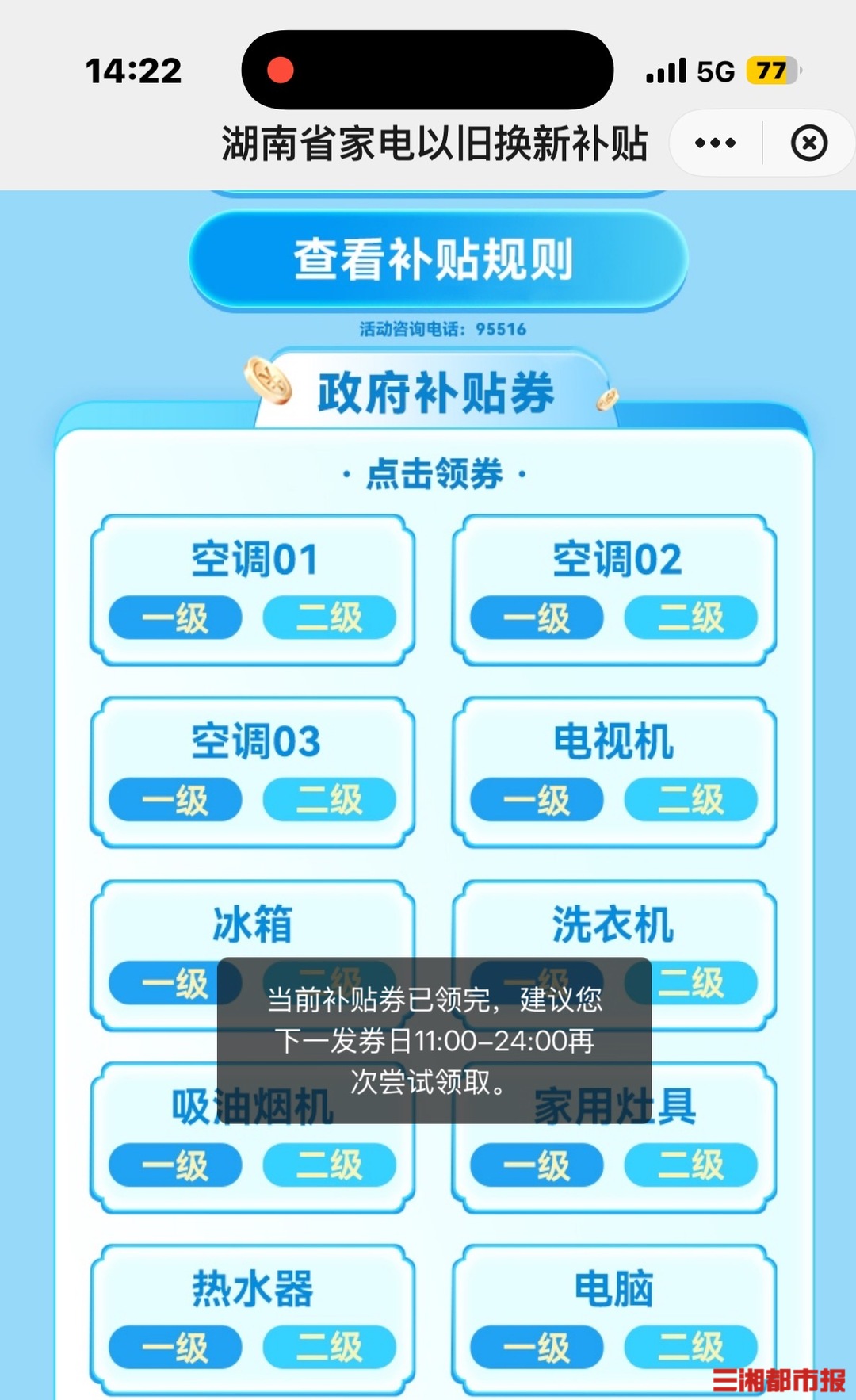
Task: Open 查看补贴规则 button
Action: click(x=437, y=259)
